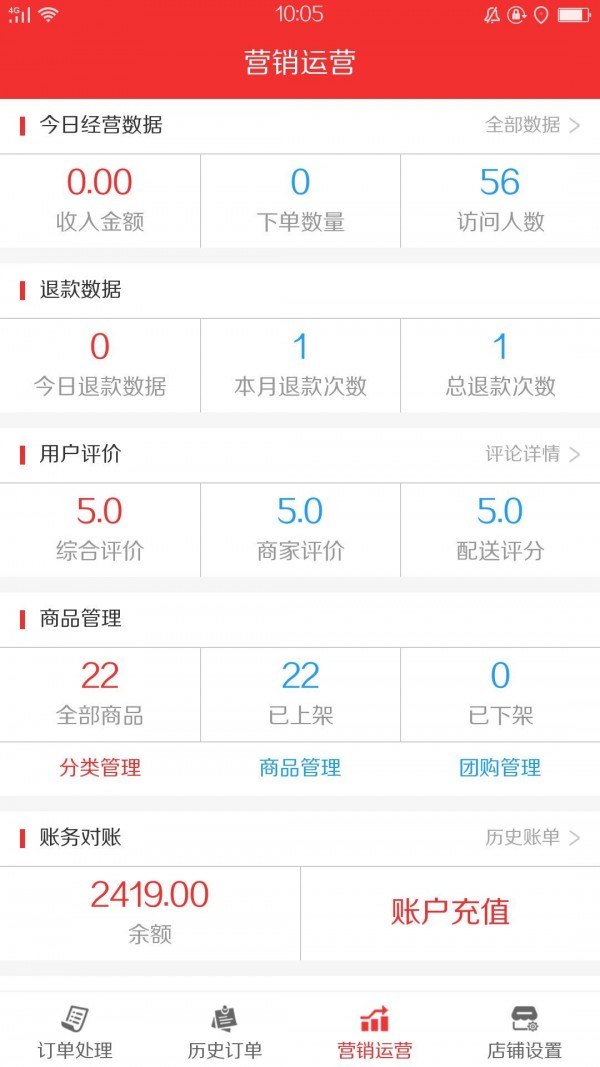This screenshot has width=600, height=1067.
Task: Tap 账户充值 to recharge the account
Action: coord(450,912)
